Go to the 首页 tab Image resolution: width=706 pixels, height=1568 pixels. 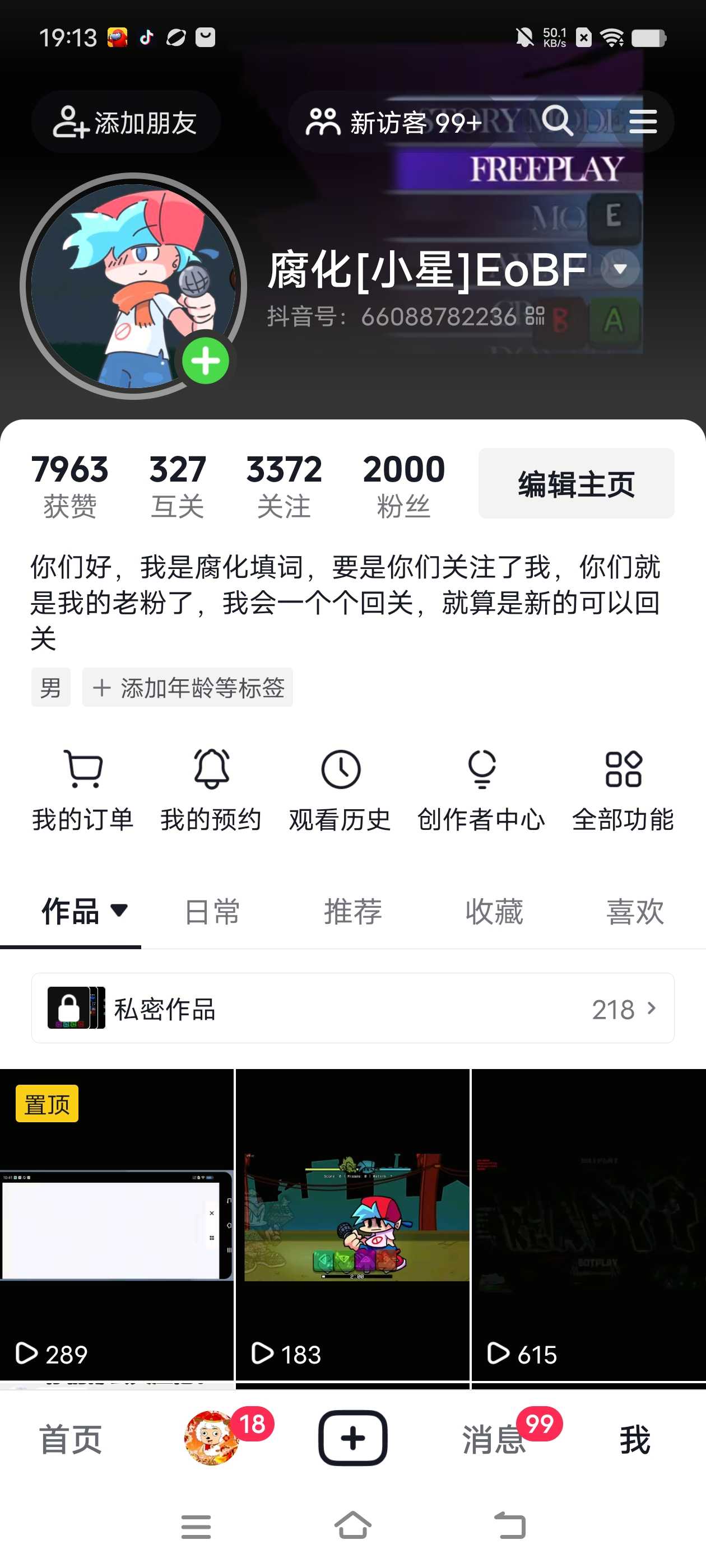(x=71, y=1440)
